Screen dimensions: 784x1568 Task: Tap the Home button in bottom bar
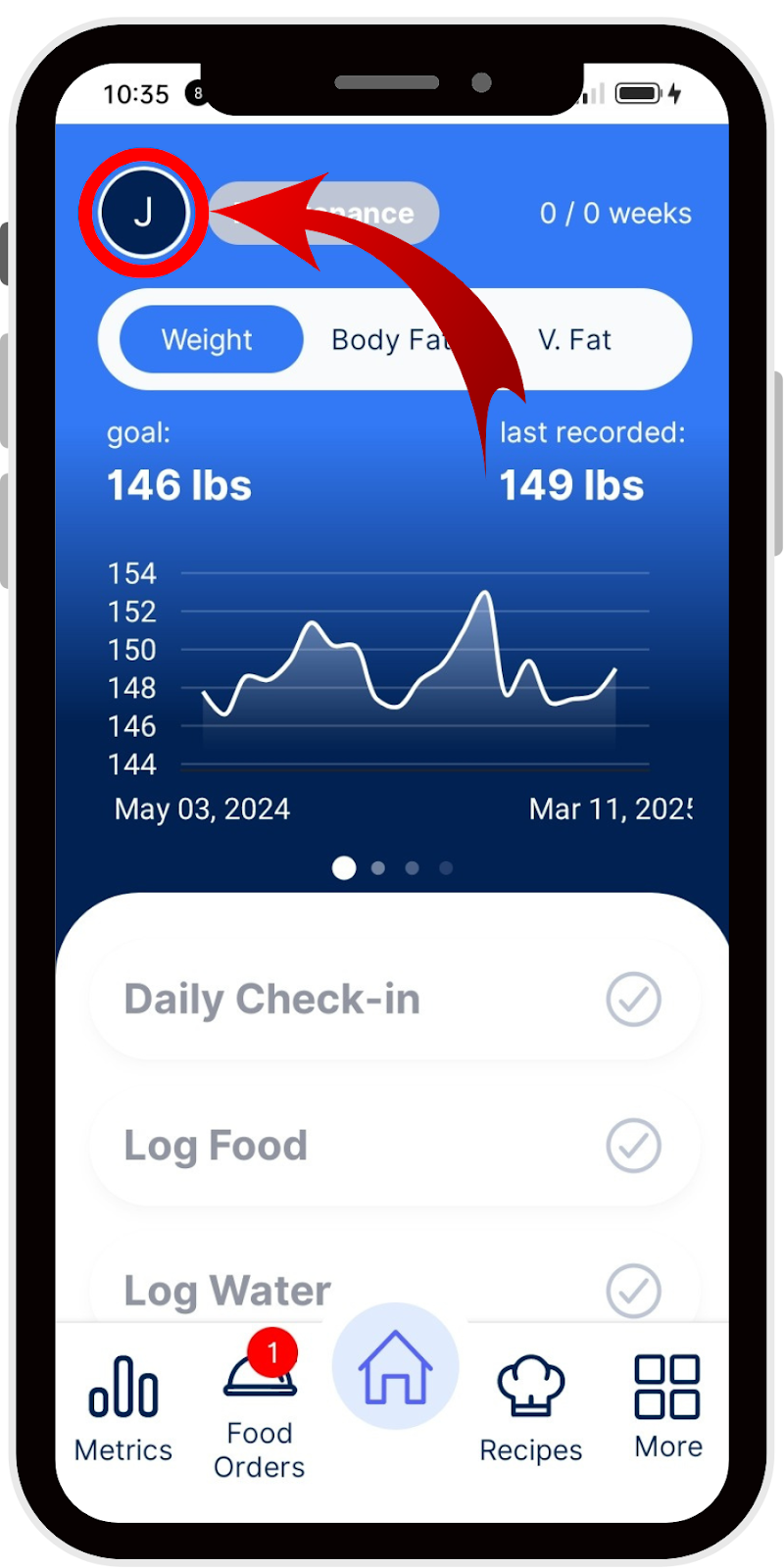pos(395,1366)
